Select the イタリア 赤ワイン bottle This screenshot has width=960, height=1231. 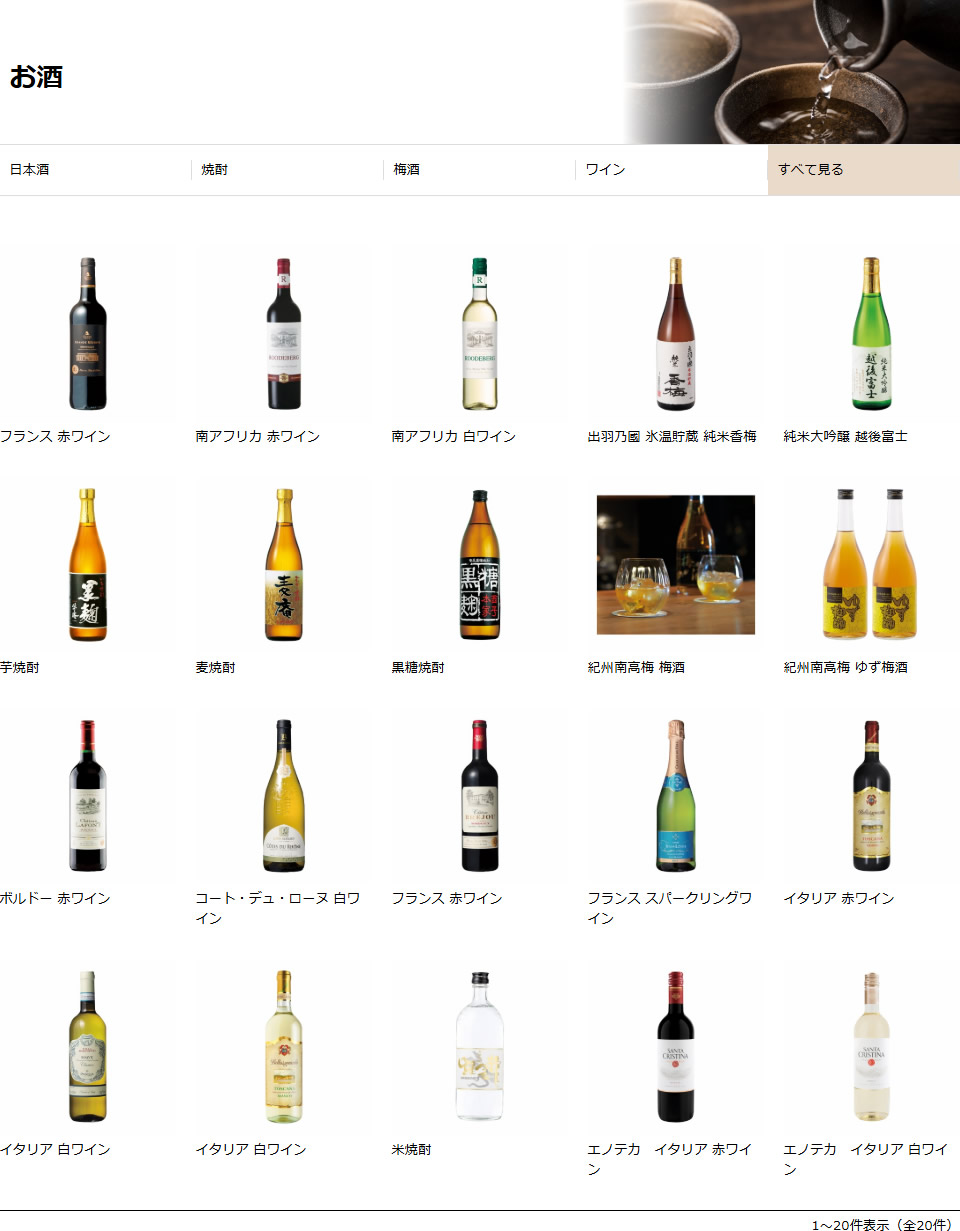871,796
